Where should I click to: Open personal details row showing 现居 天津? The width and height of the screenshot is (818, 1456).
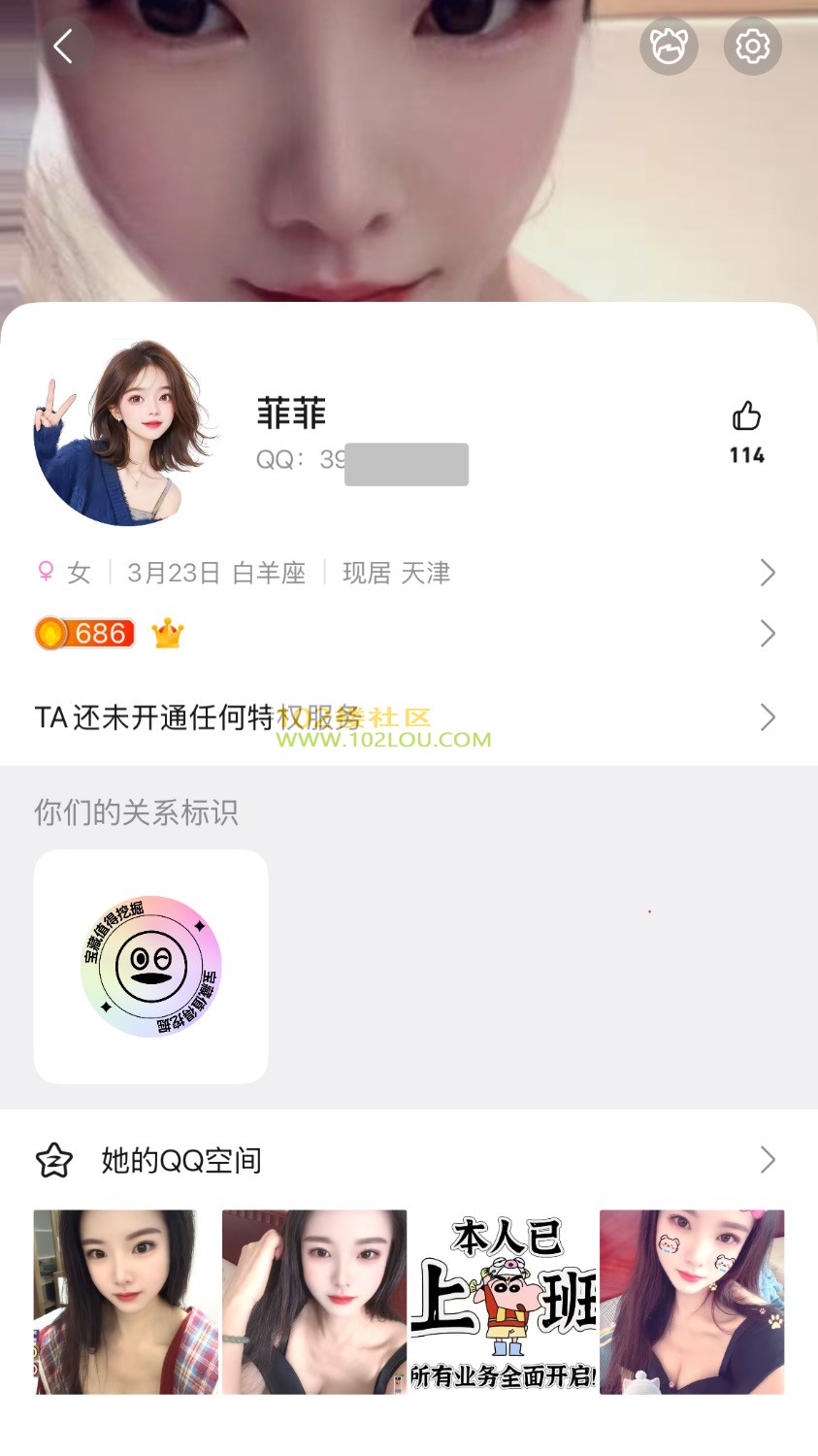point(408,573)
